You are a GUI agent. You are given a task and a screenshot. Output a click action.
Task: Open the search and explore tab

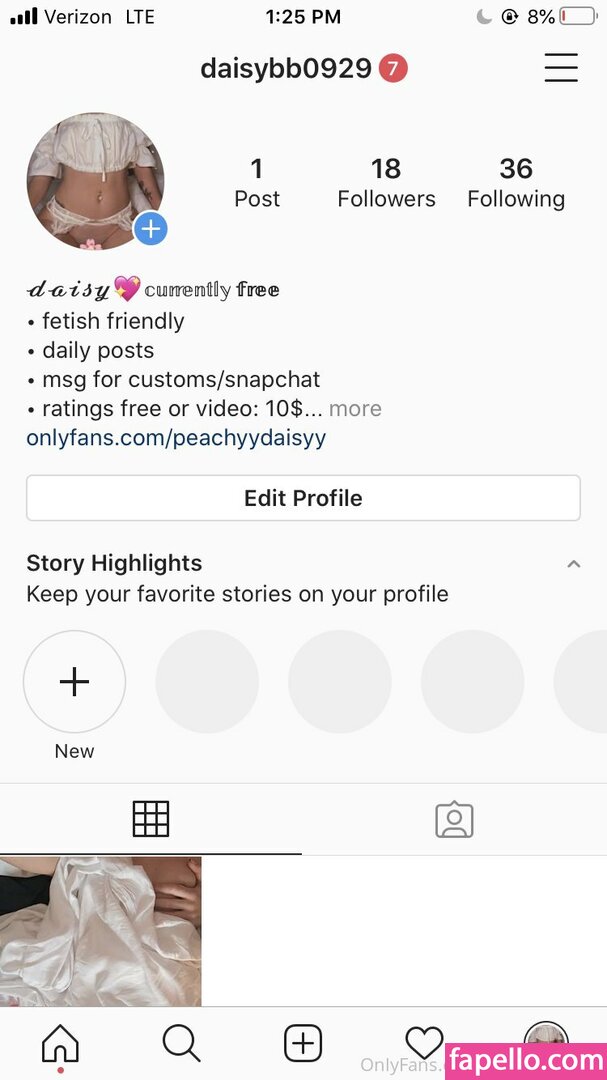181,1044
